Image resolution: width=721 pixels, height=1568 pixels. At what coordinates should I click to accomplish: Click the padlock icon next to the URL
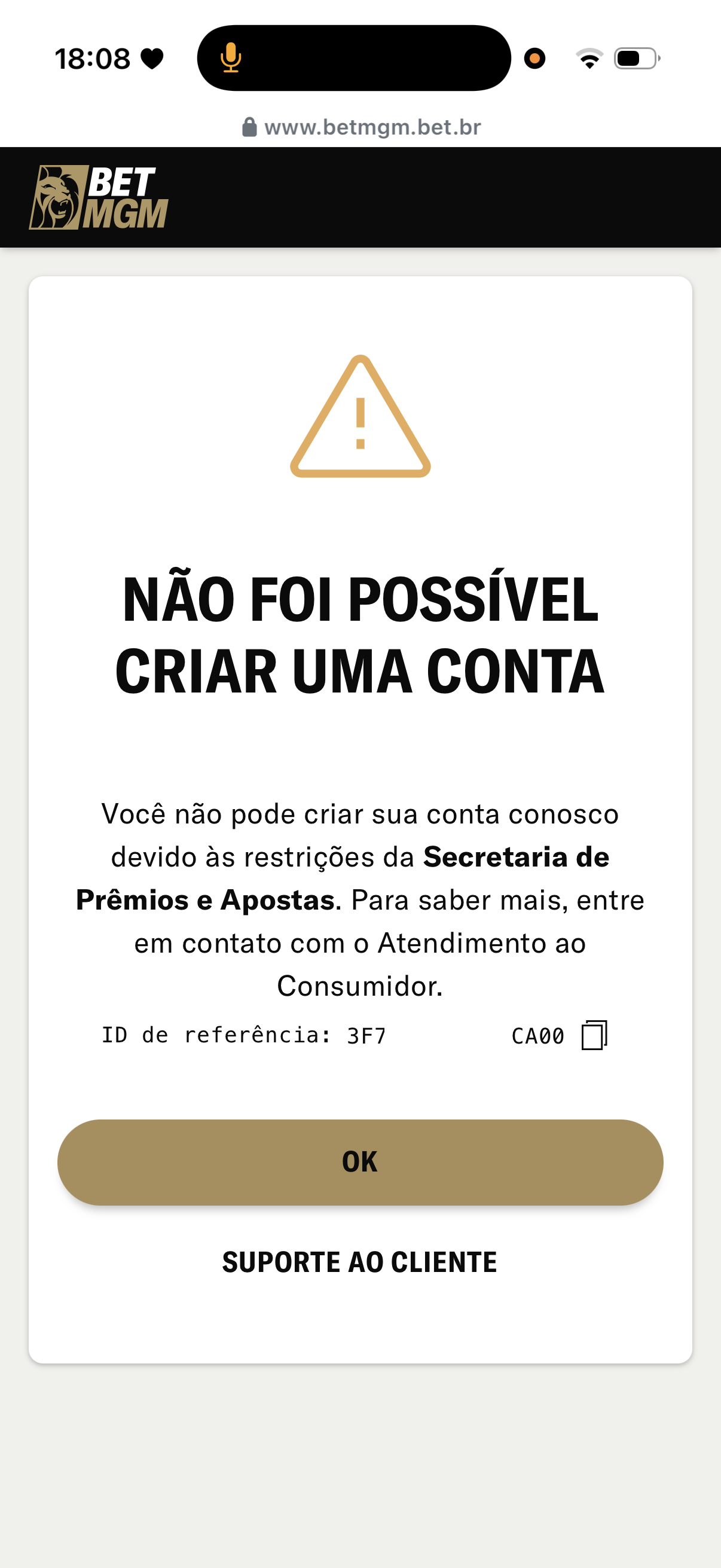pos(249,126)
